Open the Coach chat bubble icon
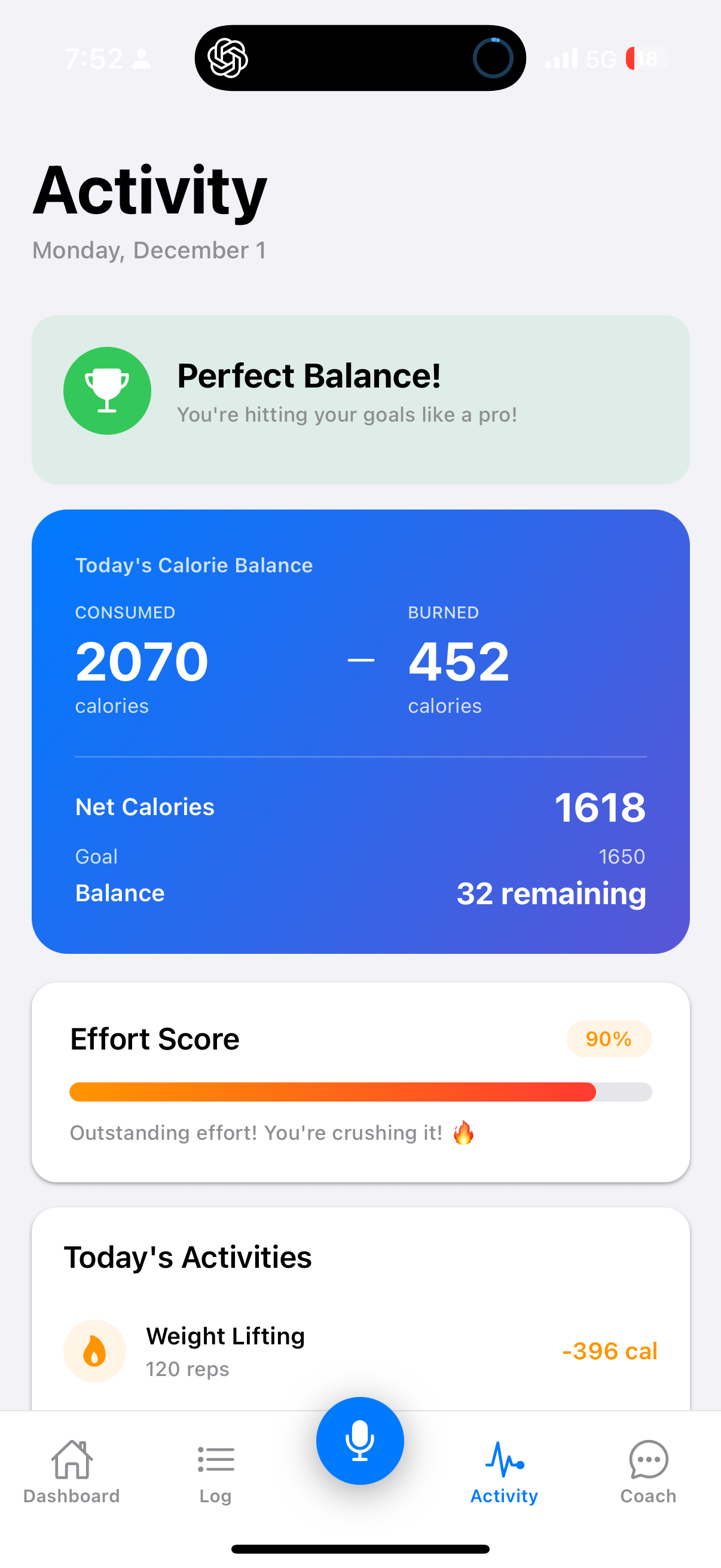The height and width of the screenshot is (1568, 721). (648, 1460)
